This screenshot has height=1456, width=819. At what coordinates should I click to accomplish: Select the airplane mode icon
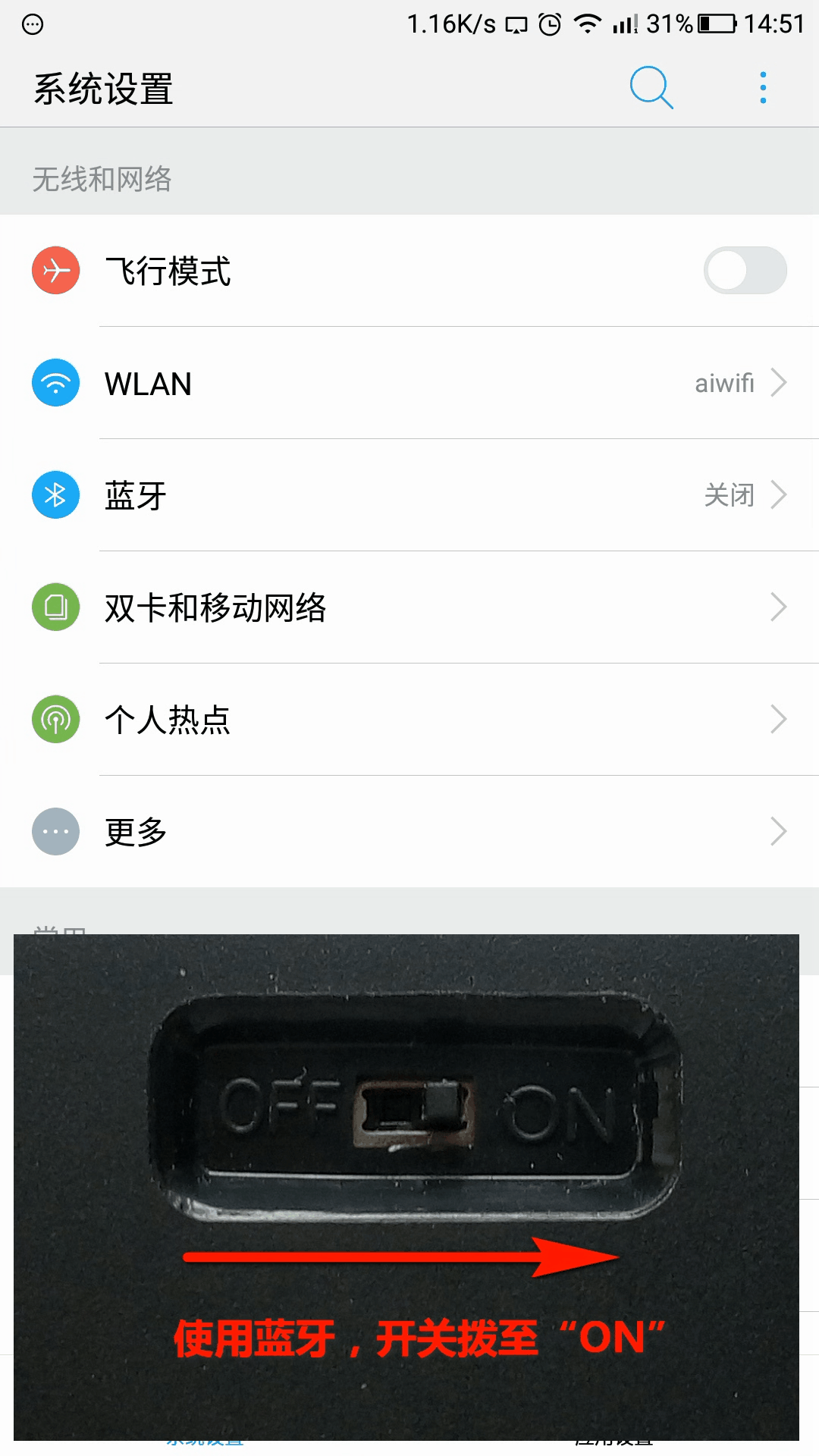pos(55,271)
